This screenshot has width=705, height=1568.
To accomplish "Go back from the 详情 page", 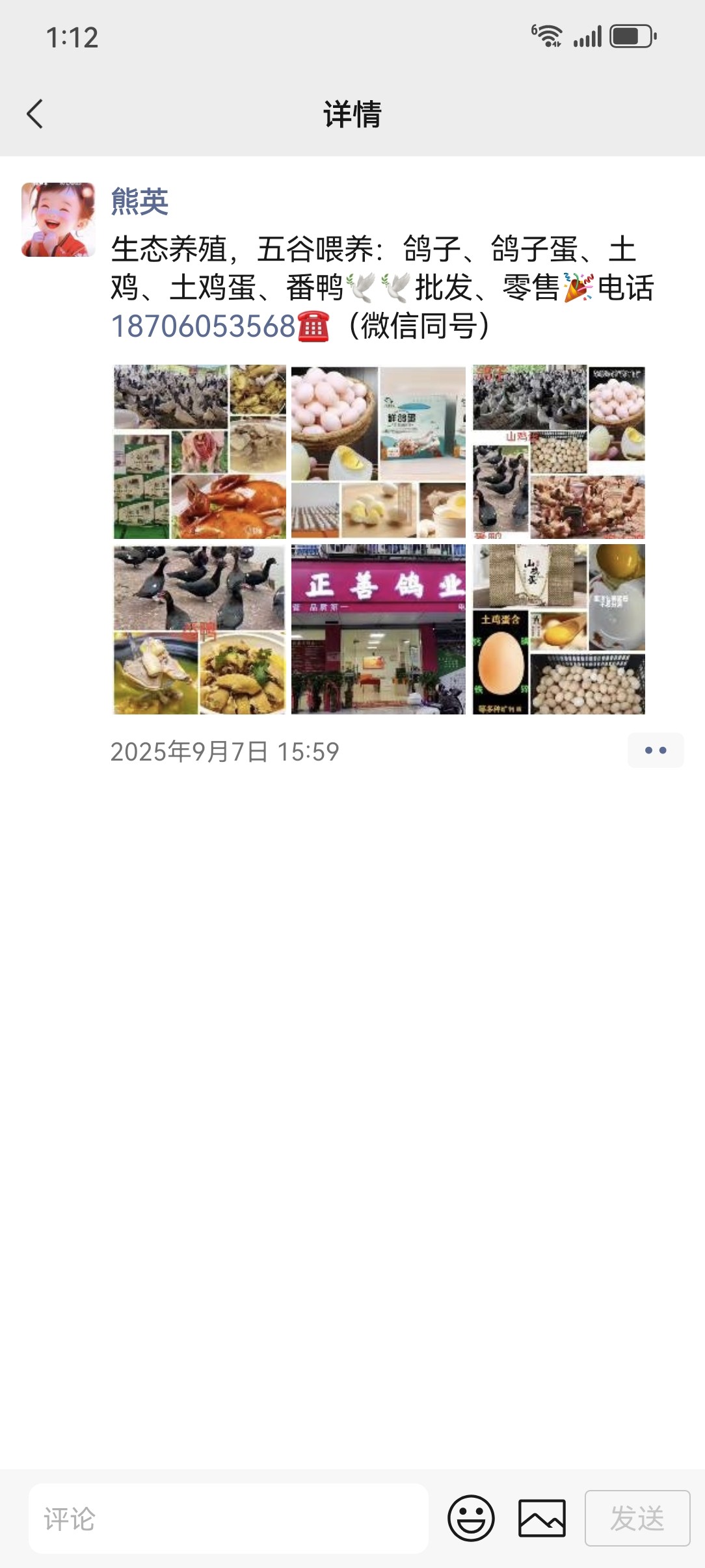I will [35, 114].
